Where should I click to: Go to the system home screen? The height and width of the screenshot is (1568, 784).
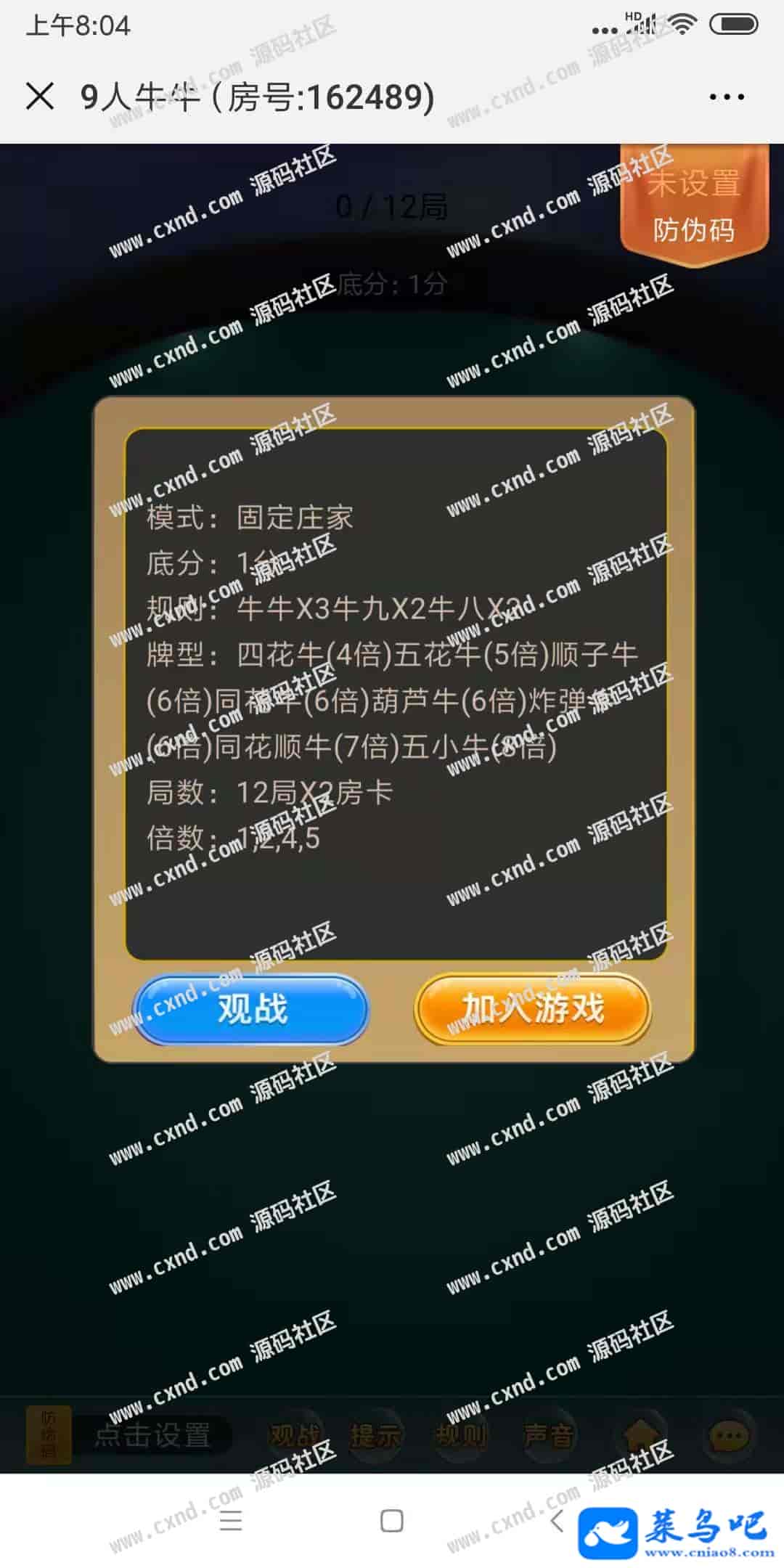pos(391,1521)
